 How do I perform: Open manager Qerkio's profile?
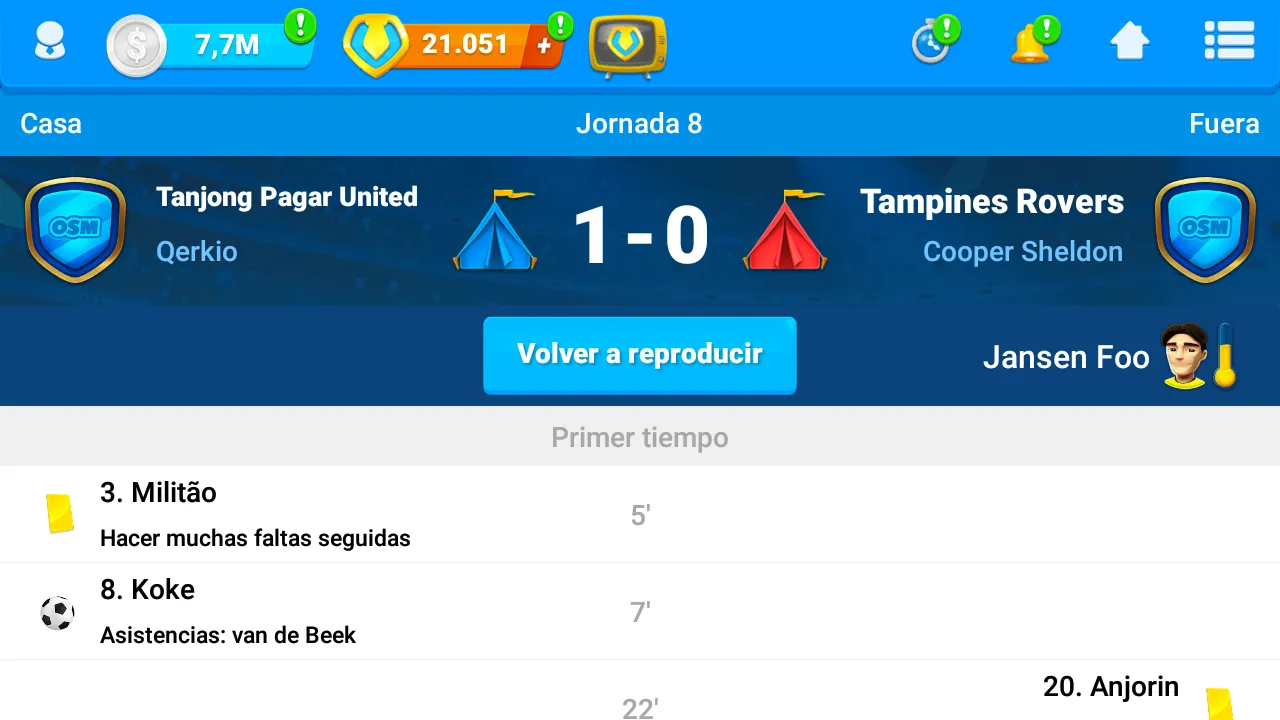(197, 251)
